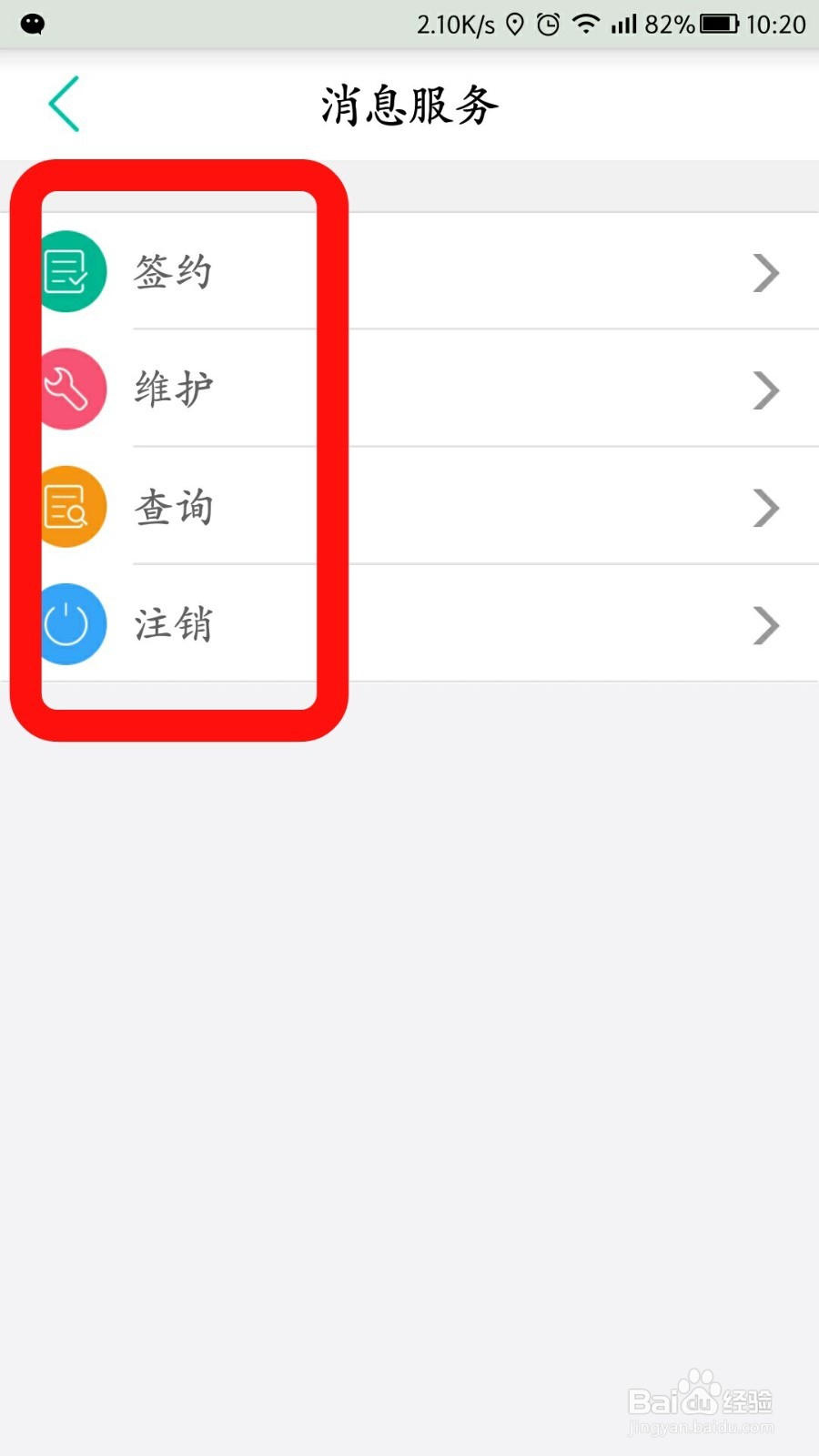
Task: Tap the battery indicator in the status bar
Action: pos(718,25)
